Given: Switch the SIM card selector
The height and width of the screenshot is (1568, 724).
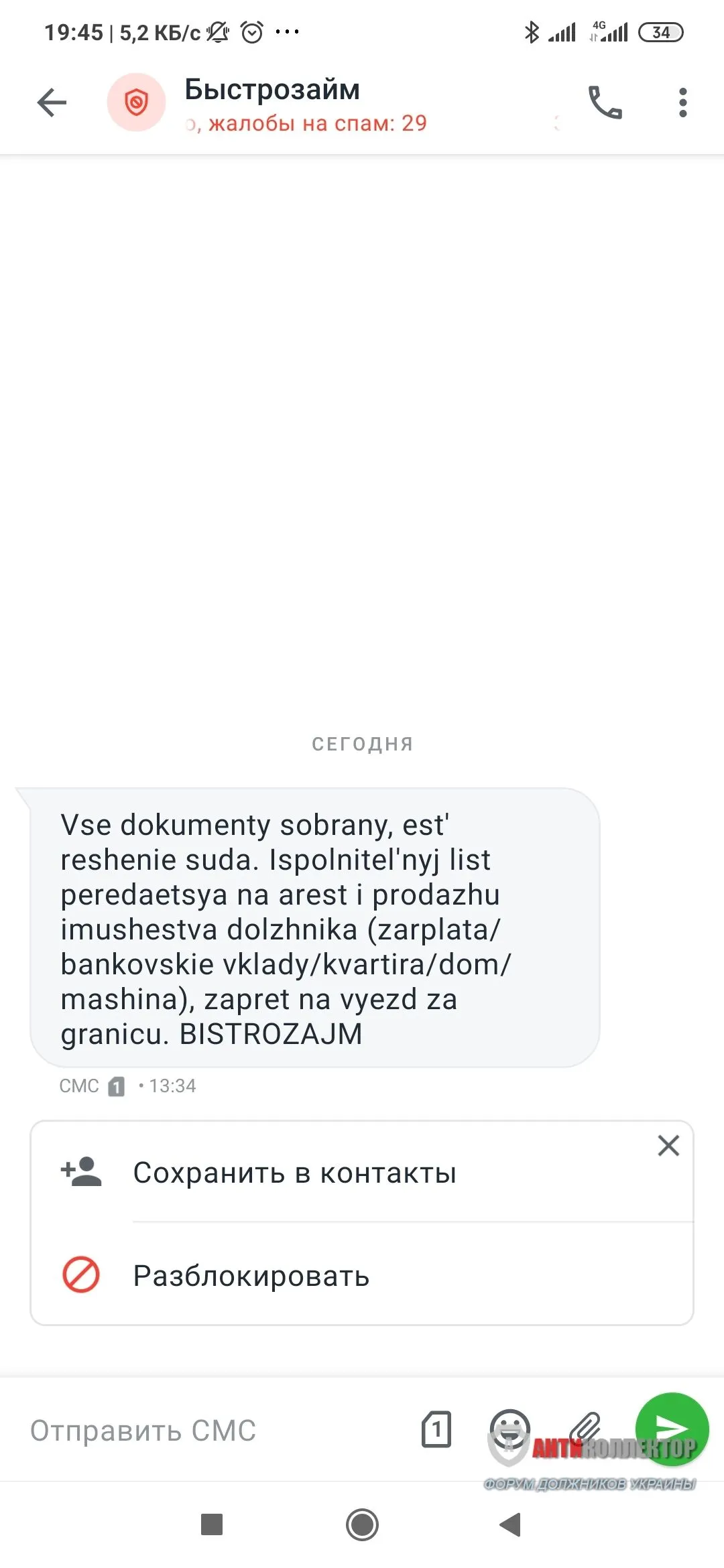Looking at the screenshot, I should pyautogui.click(x=436, y=1429).
